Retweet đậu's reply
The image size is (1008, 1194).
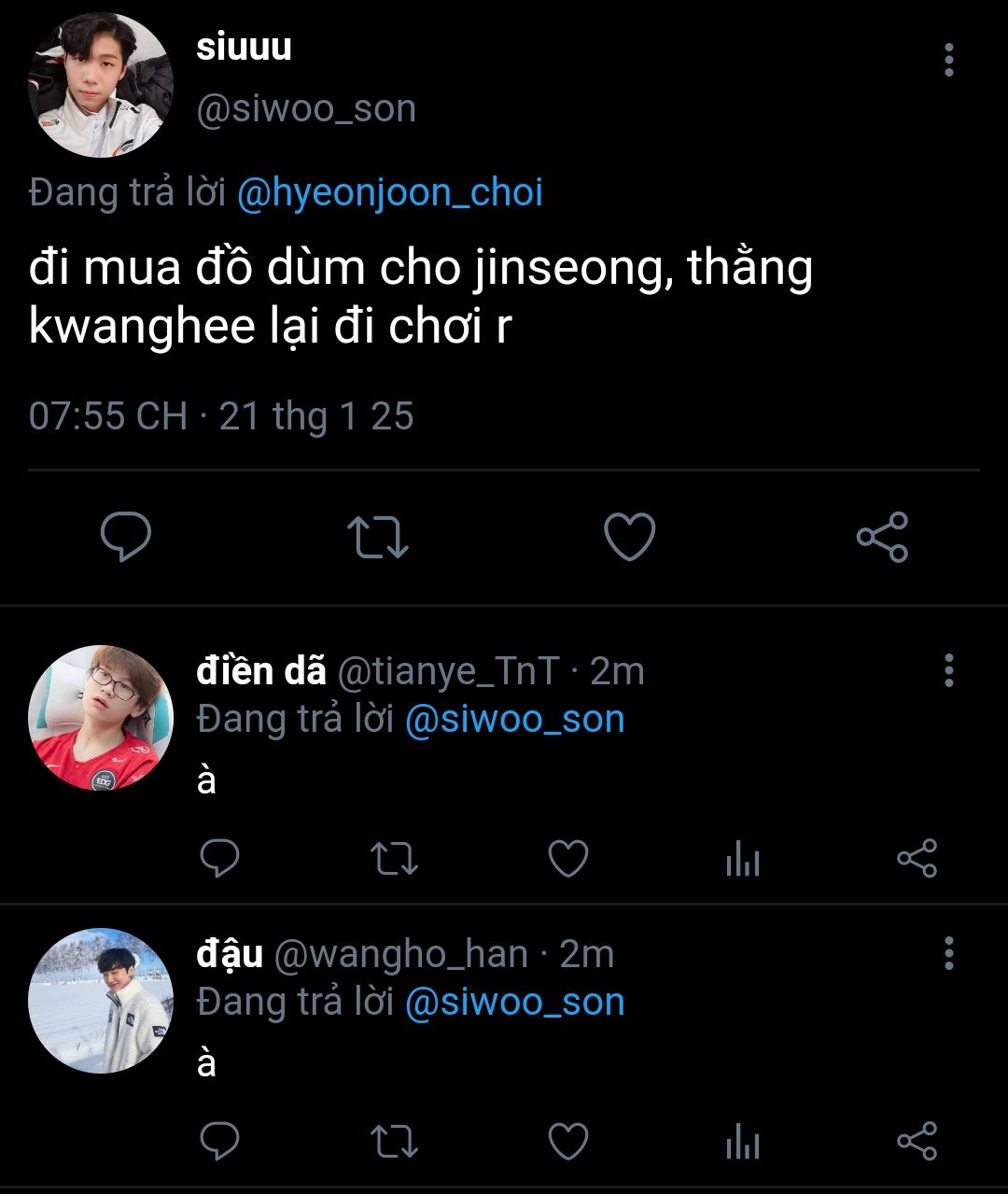(x=394, y=1142)
